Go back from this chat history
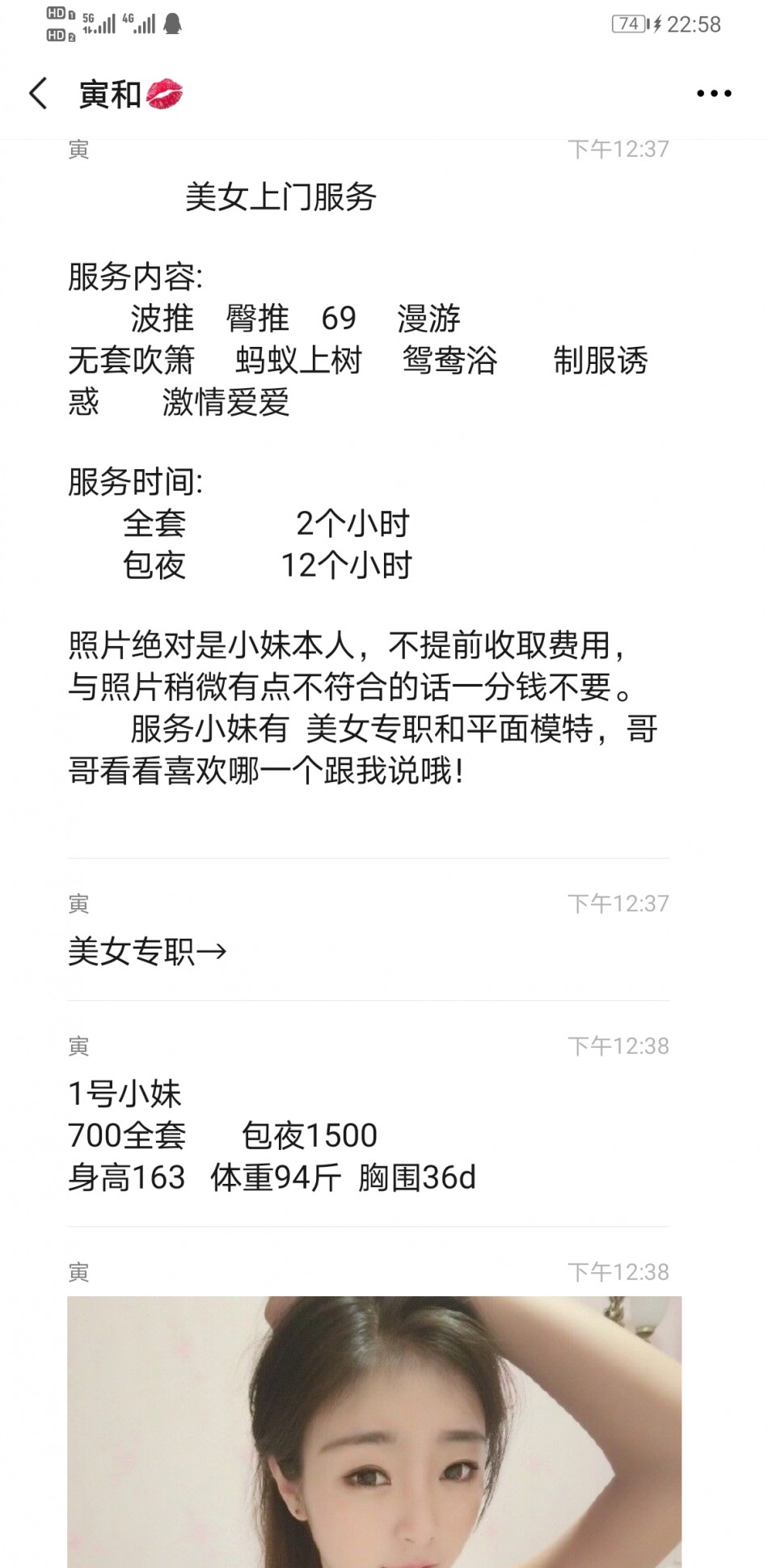 point(38,94)
